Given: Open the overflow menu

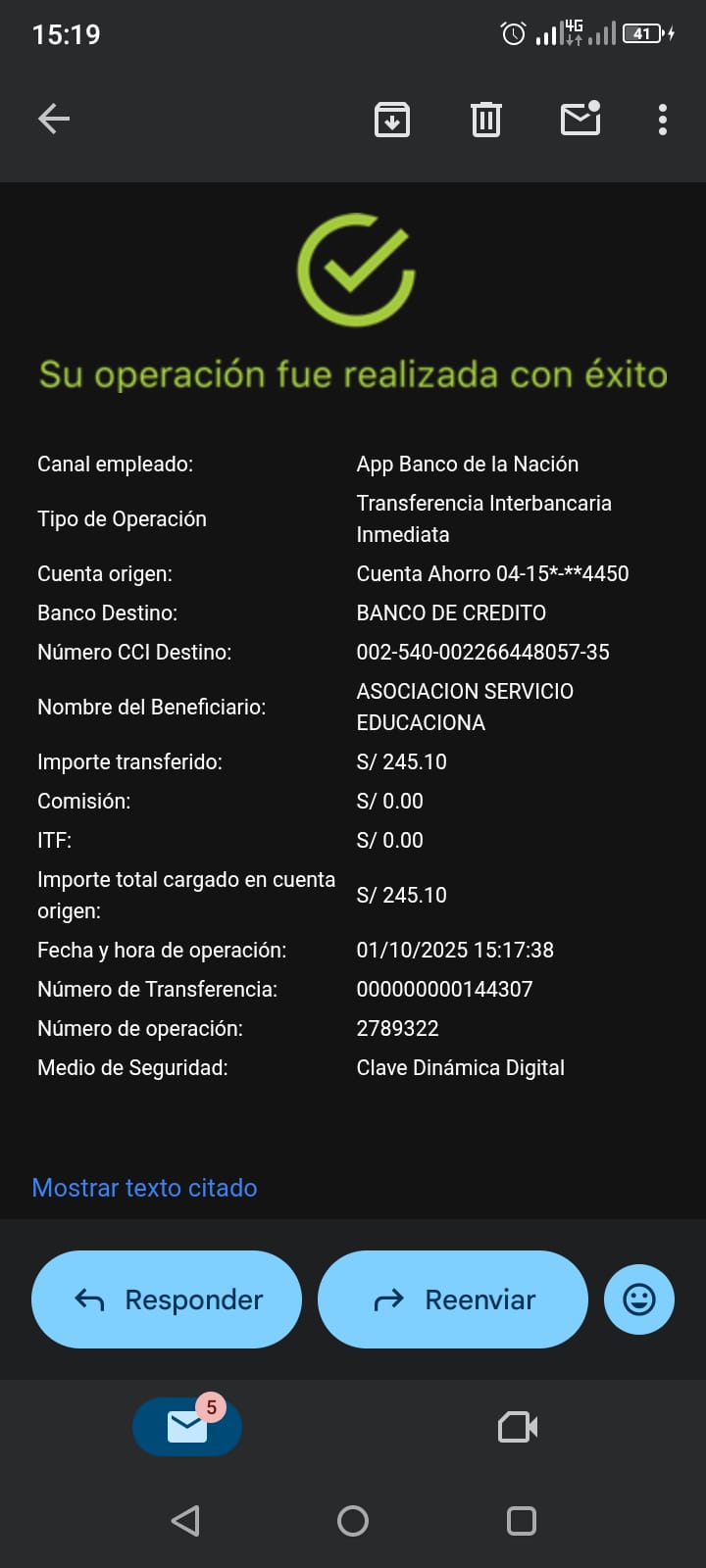Looking at the screenshot, I should click(663, 120).
